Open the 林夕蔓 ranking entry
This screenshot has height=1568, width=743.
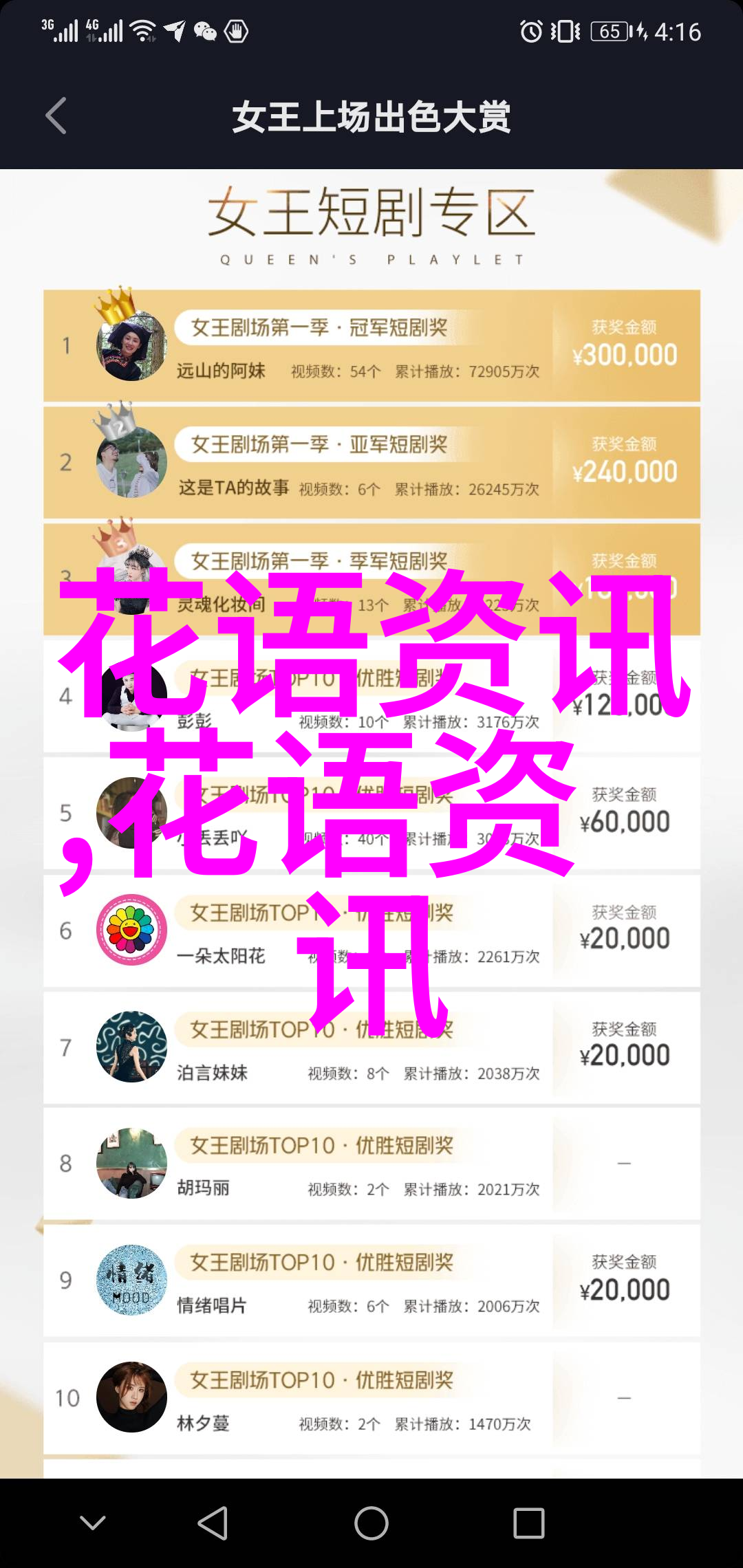point(371,1399)
